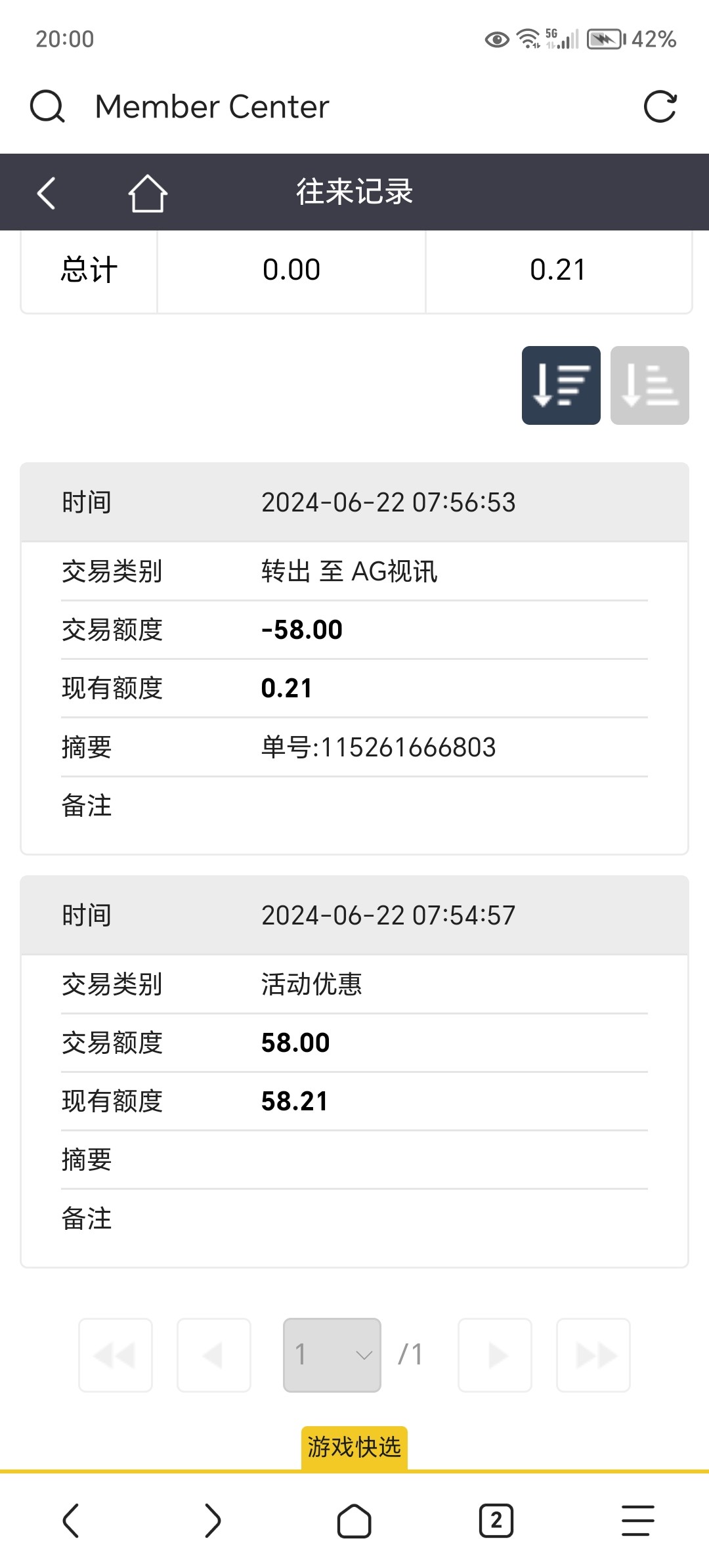
Task: Go back using the arrow beside 往来记录
Action: pyautogui.click(x=46, y=193)
